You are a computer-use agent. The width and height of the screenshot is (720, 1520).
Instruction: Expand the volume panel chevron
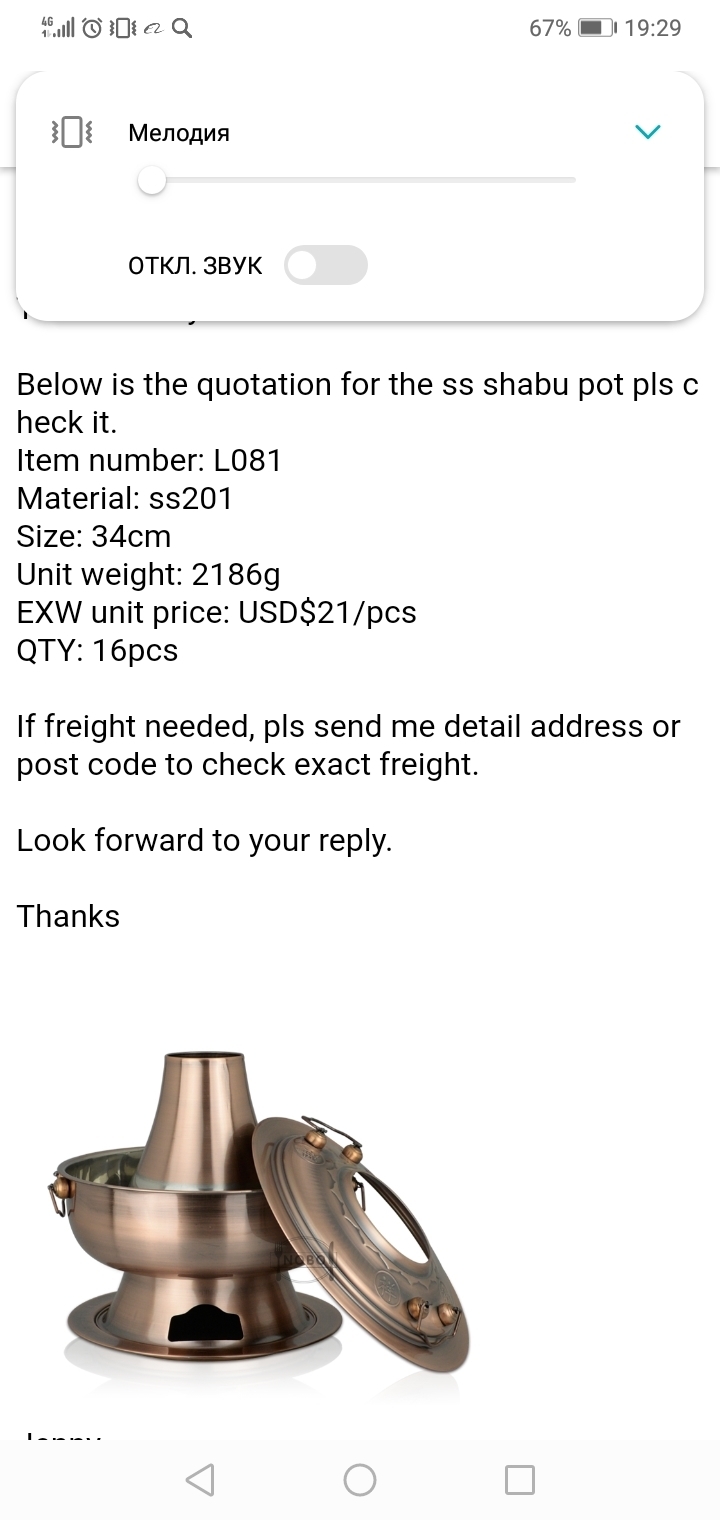(x=648, y=132)
